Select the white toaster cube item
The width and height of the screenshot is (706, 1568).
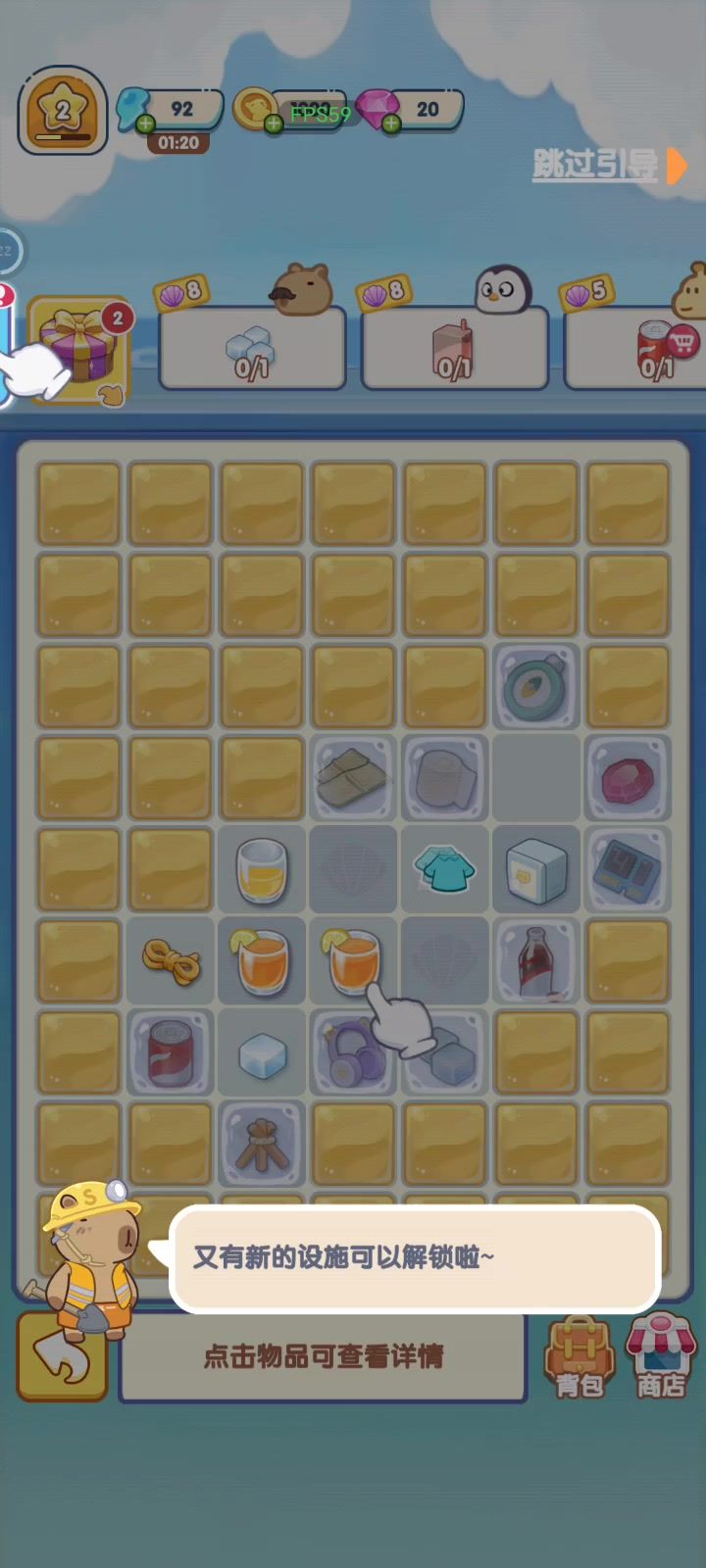[535, 870]
